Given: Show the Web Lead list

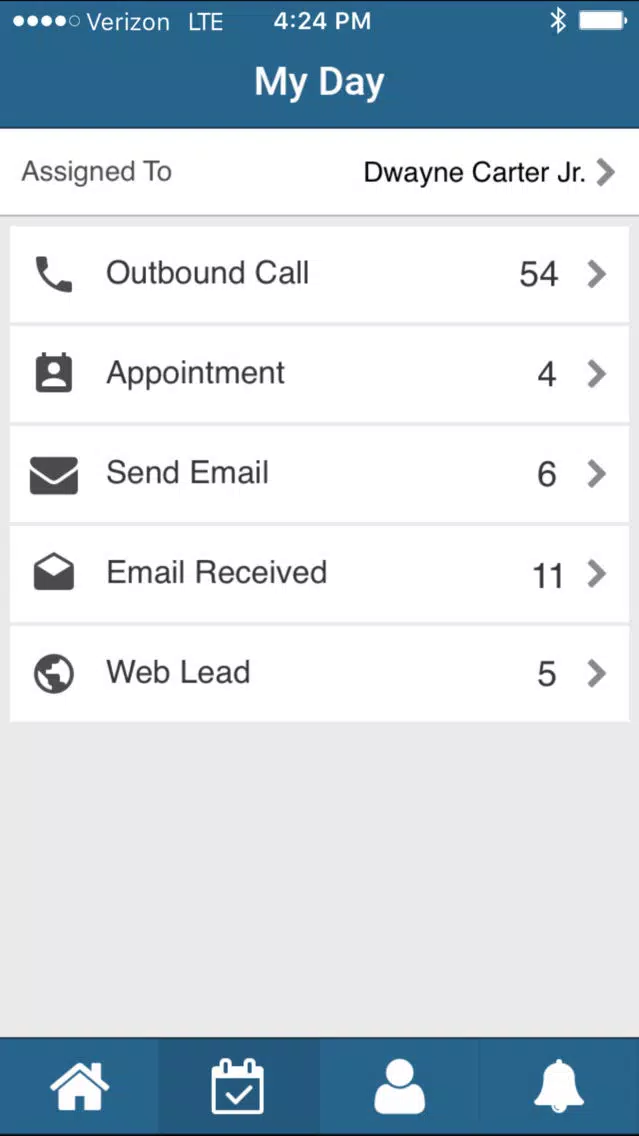Looking at the screenshot, I should point(320,674).
